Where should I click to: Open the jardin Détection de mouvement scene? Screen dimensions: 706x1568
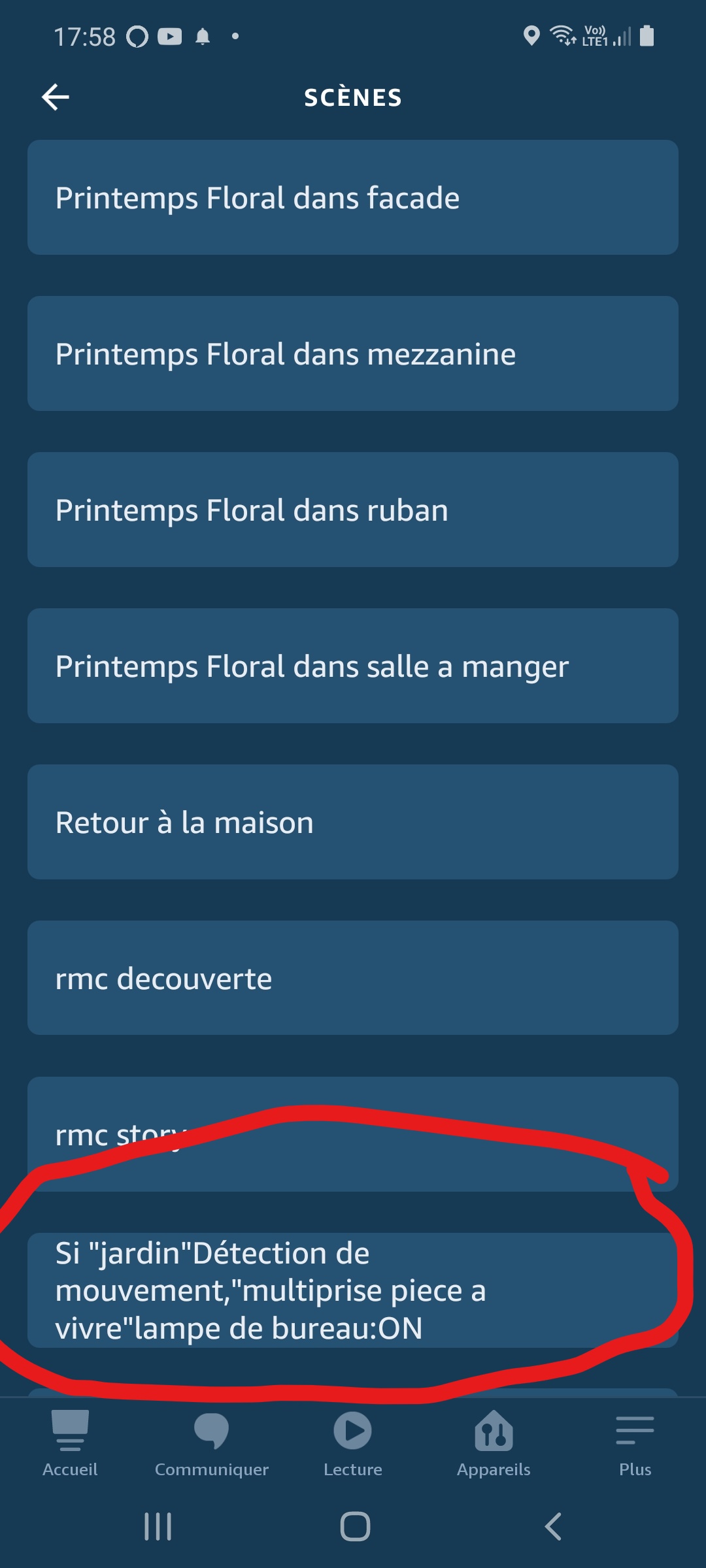click(353, 1290)
